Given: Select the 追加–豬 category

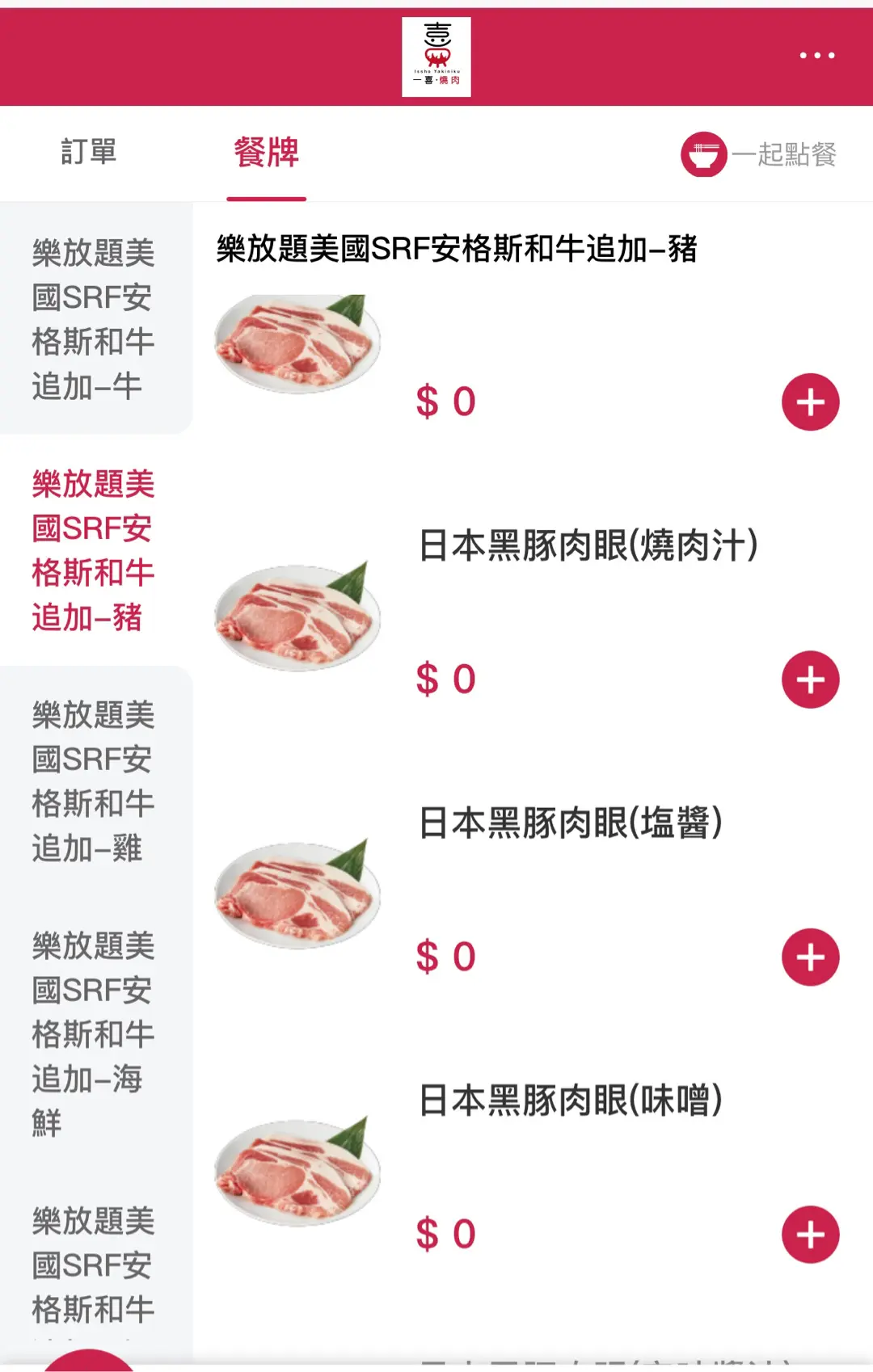Looking at the screenshot, I should [94, 550].
